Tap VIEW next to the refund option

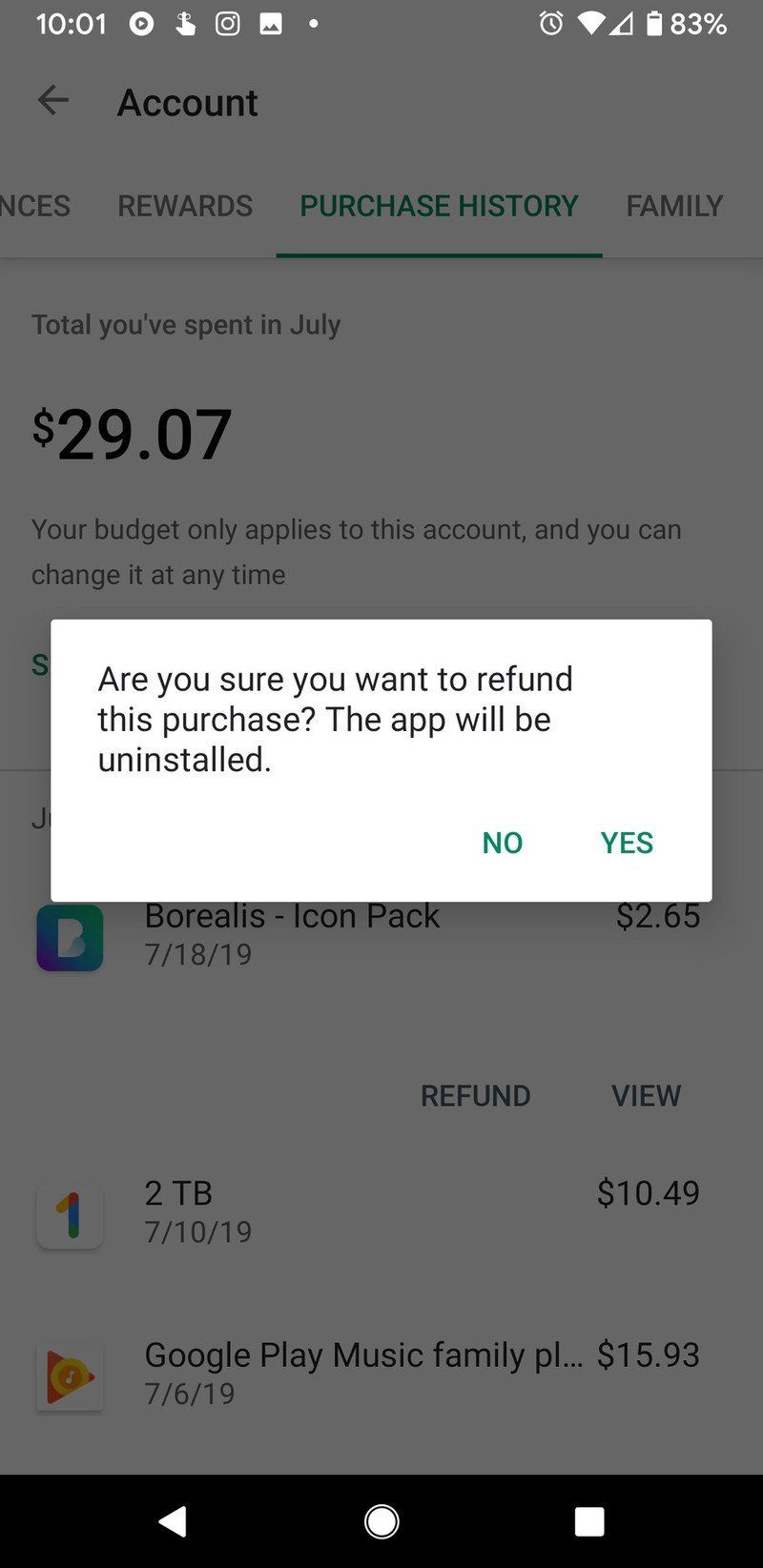647,1095
